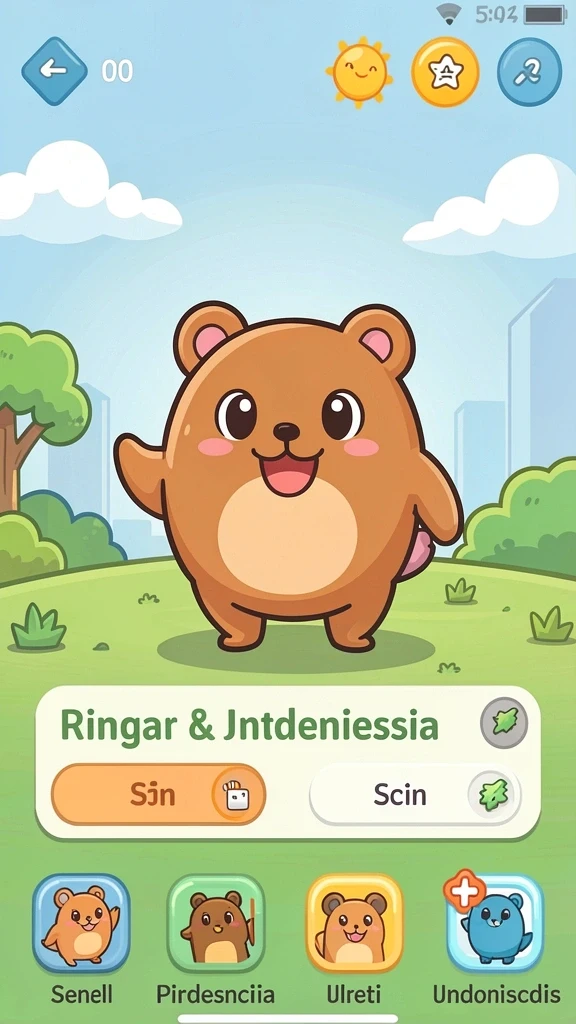This screenshot has width=576, height=1024.
Task: Tap the white Scin button
Action: point(415,794)
